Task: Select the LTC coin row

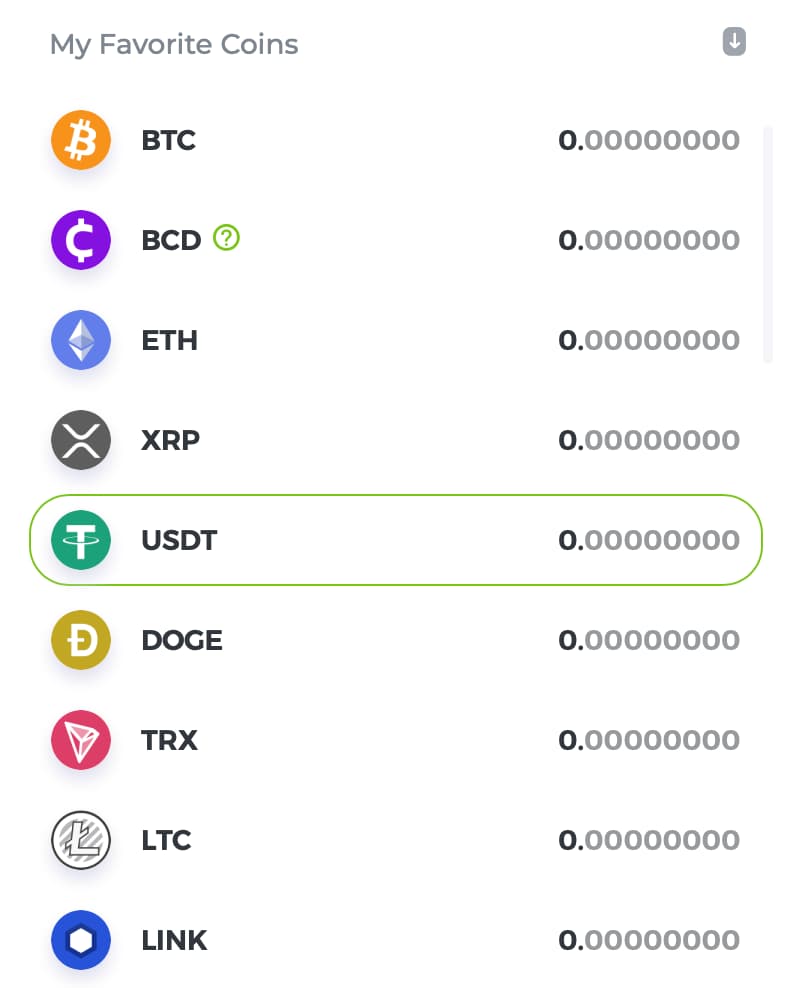Action: click(x=395, y=840)
